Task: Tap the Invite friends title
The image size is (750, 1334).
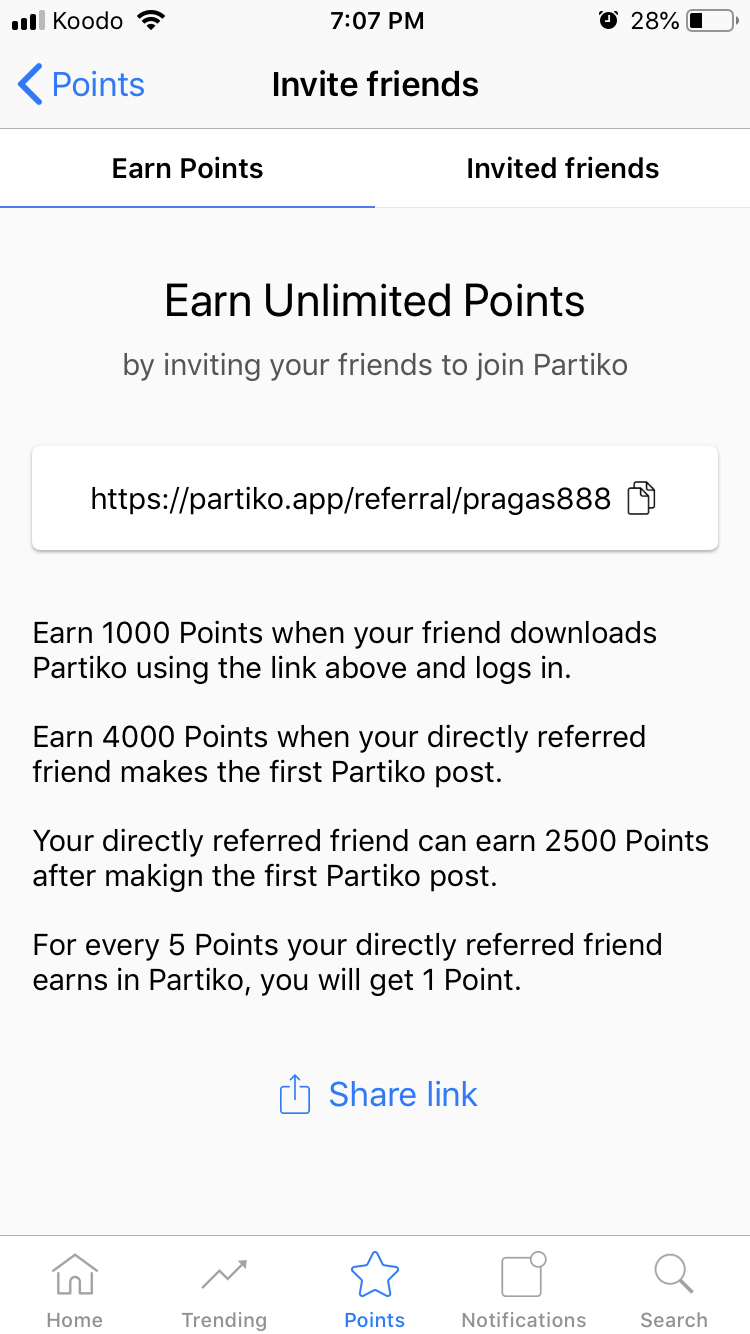Action: 375,85
